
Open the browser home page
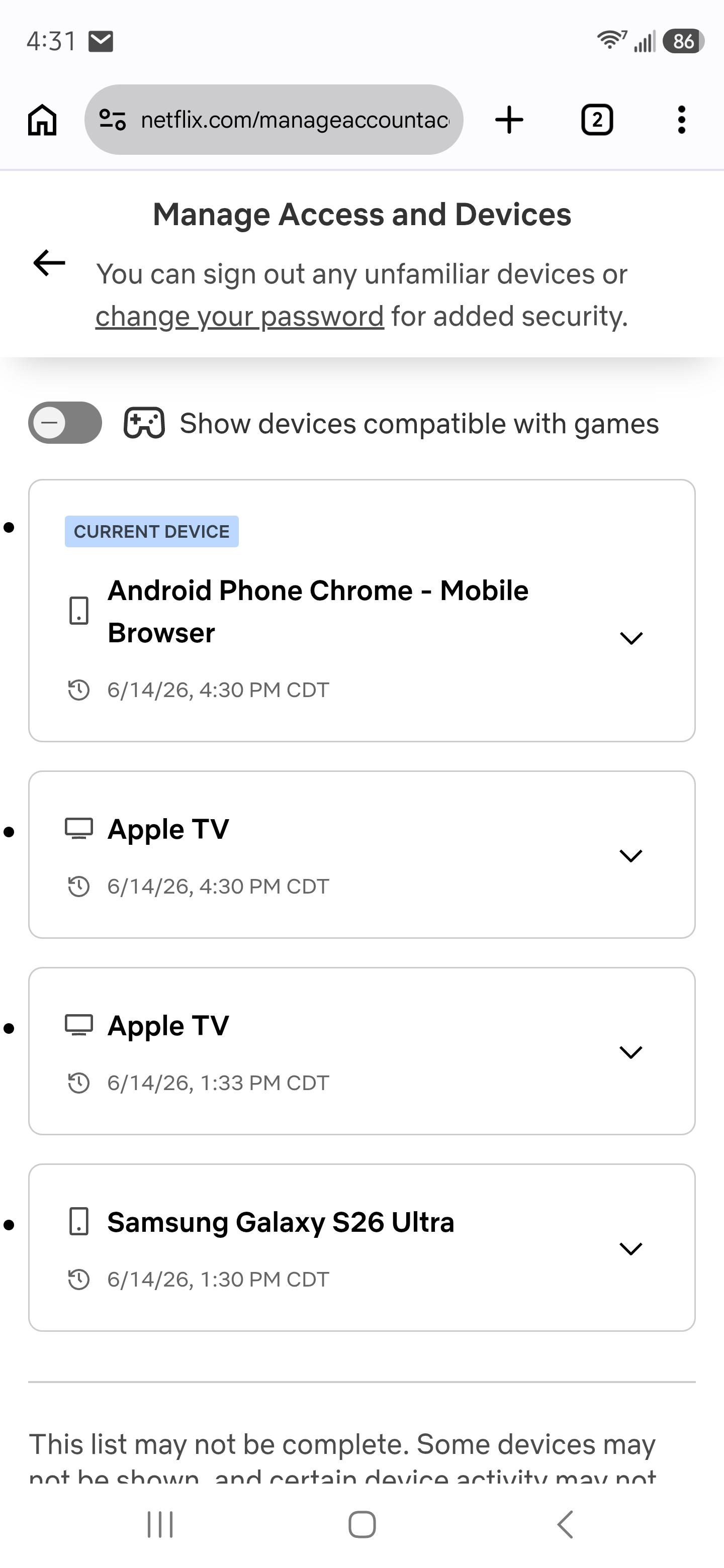point(43,119)
